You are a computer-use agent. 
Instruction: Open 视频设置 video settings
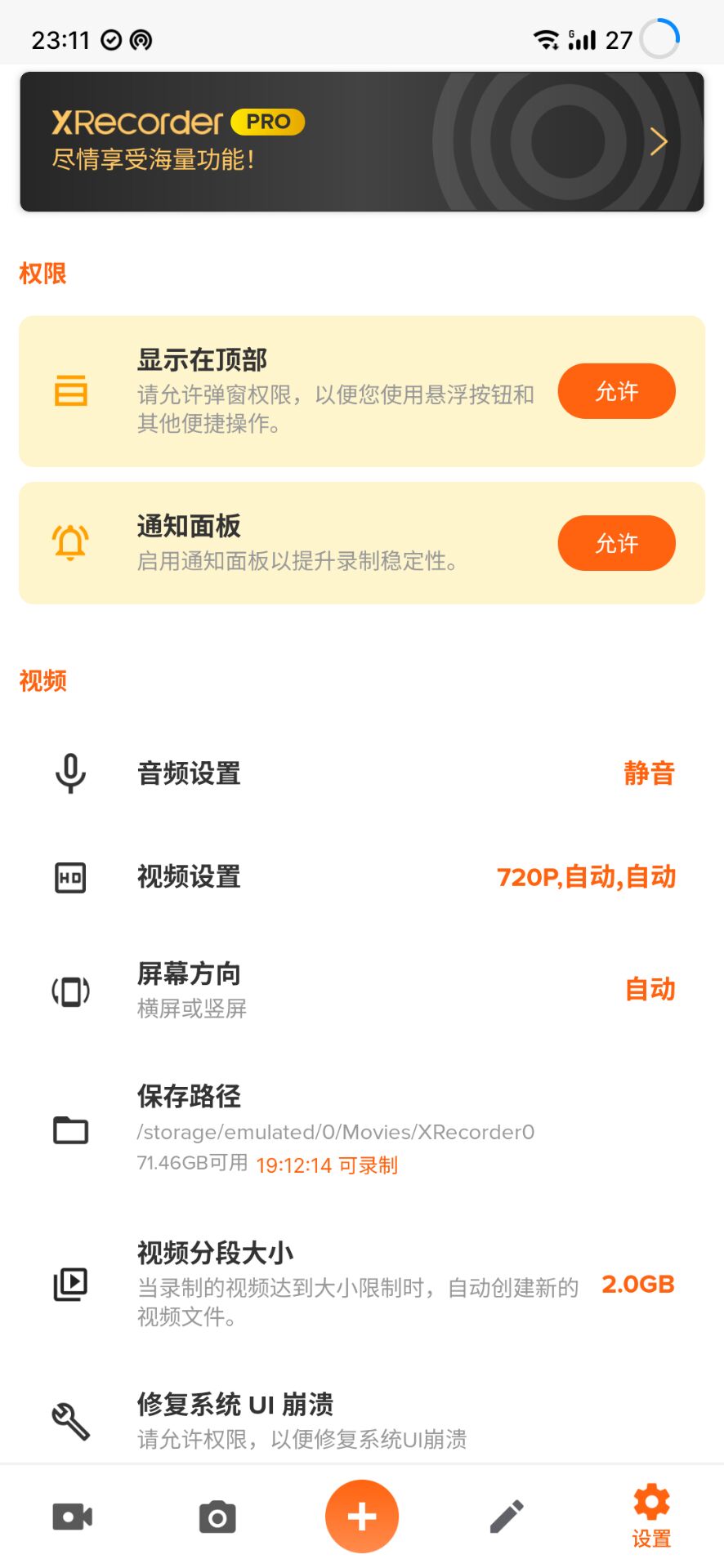361,877
